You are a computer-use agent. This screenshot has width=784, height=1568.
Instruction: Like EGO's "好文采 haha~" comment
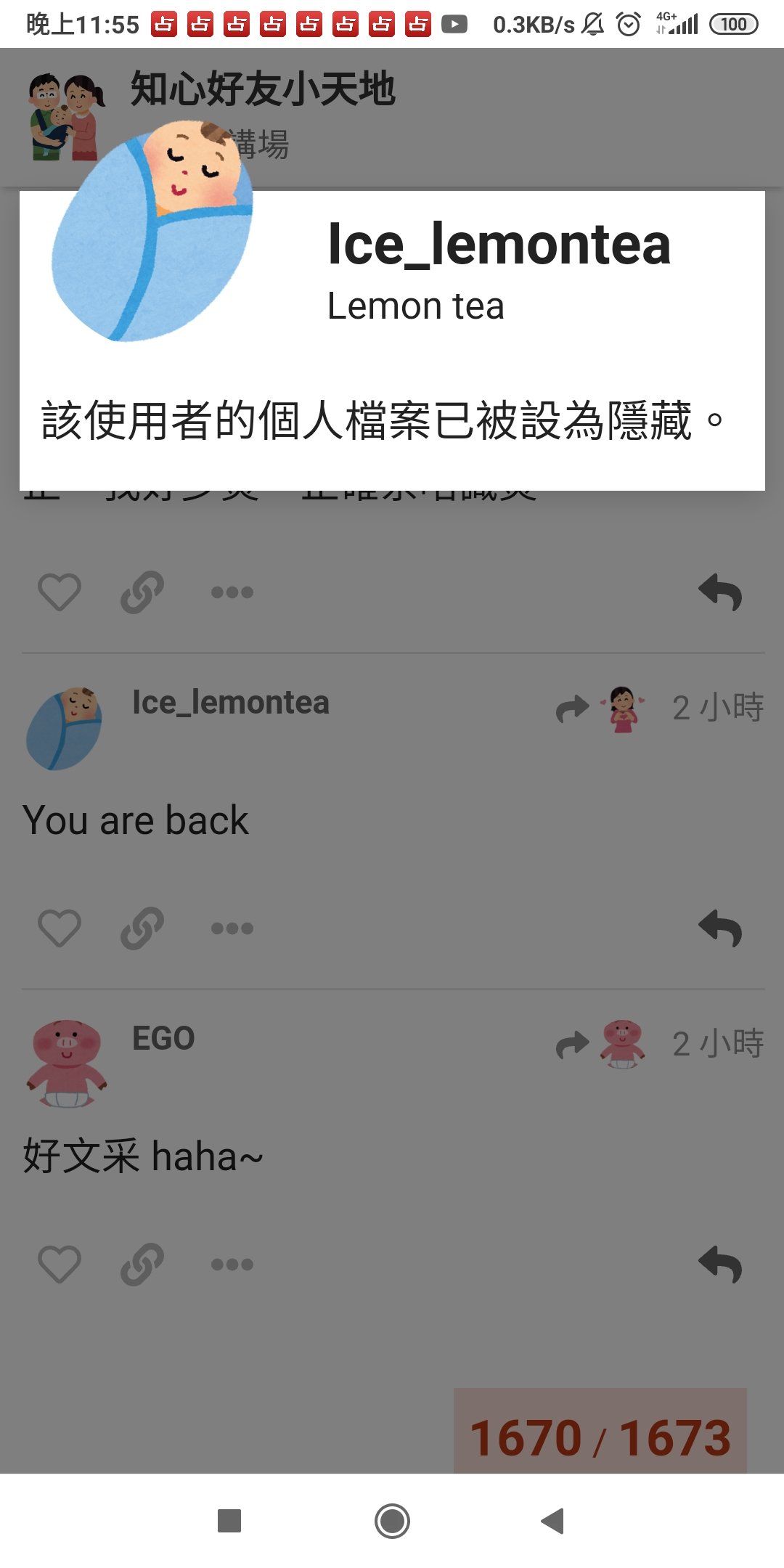pos(60,1264)
